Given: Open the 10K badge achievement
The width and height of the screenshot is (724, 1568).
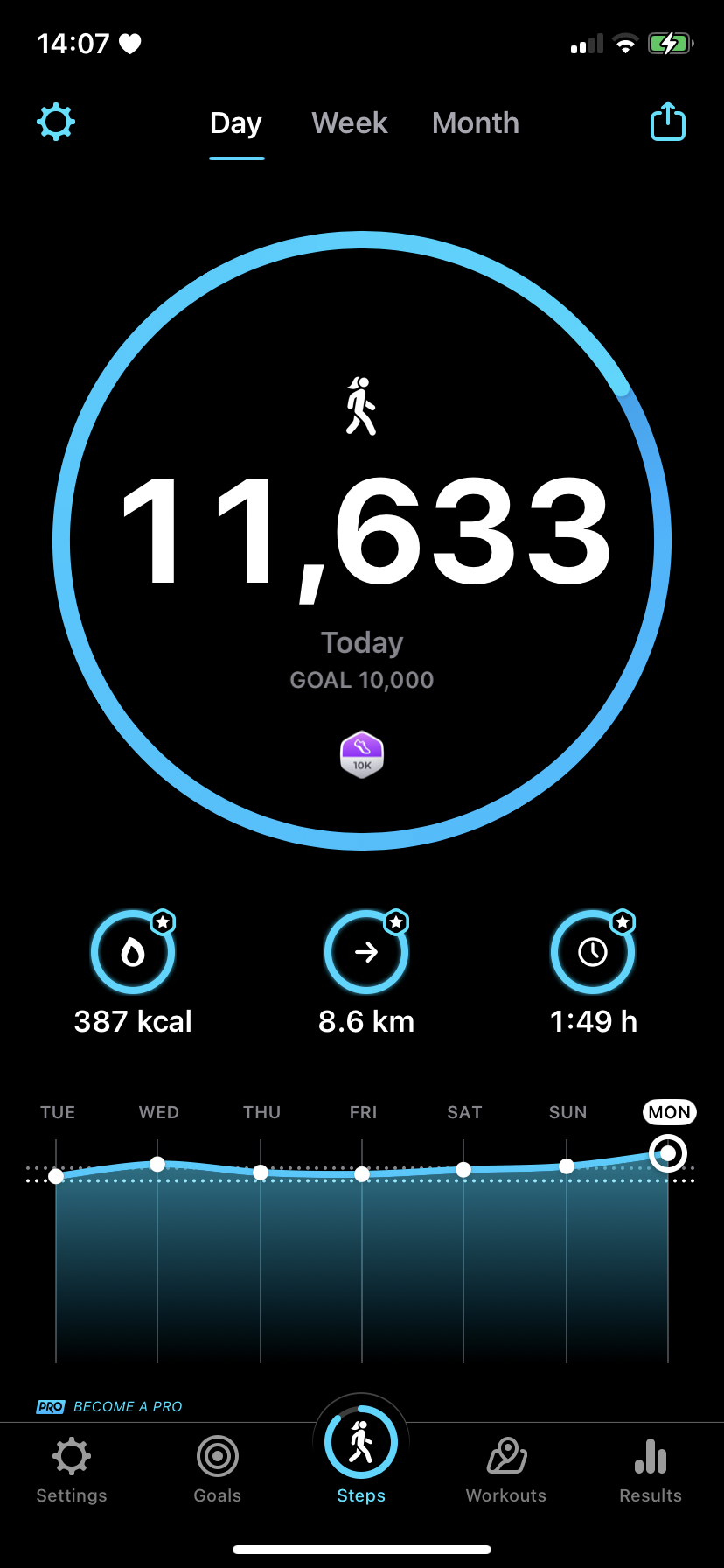Looking at the screenshot, I should (x=362, y=754).
